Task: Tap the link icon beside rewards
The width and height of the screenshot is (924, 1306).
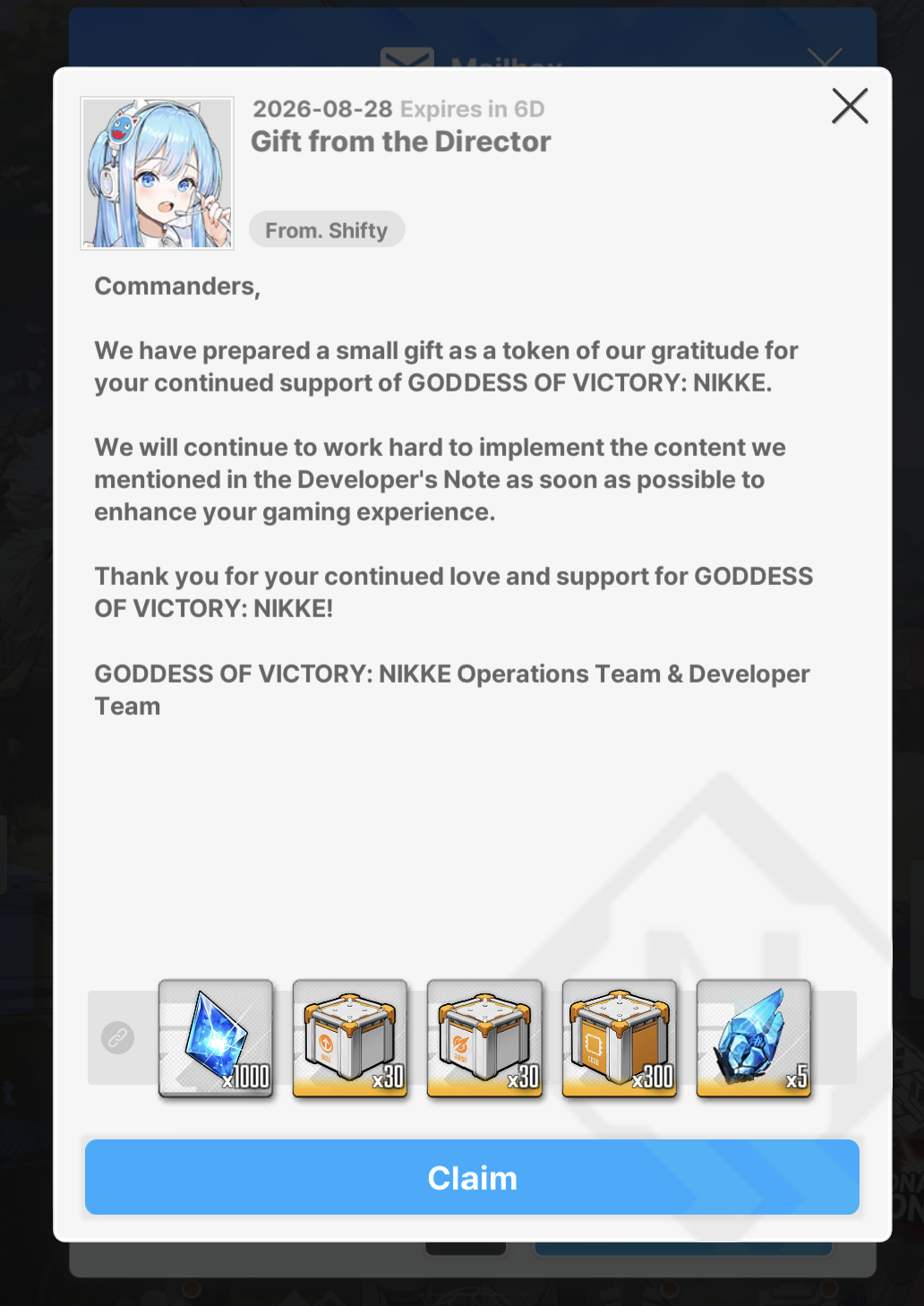Action: (x=117, y=1037)
